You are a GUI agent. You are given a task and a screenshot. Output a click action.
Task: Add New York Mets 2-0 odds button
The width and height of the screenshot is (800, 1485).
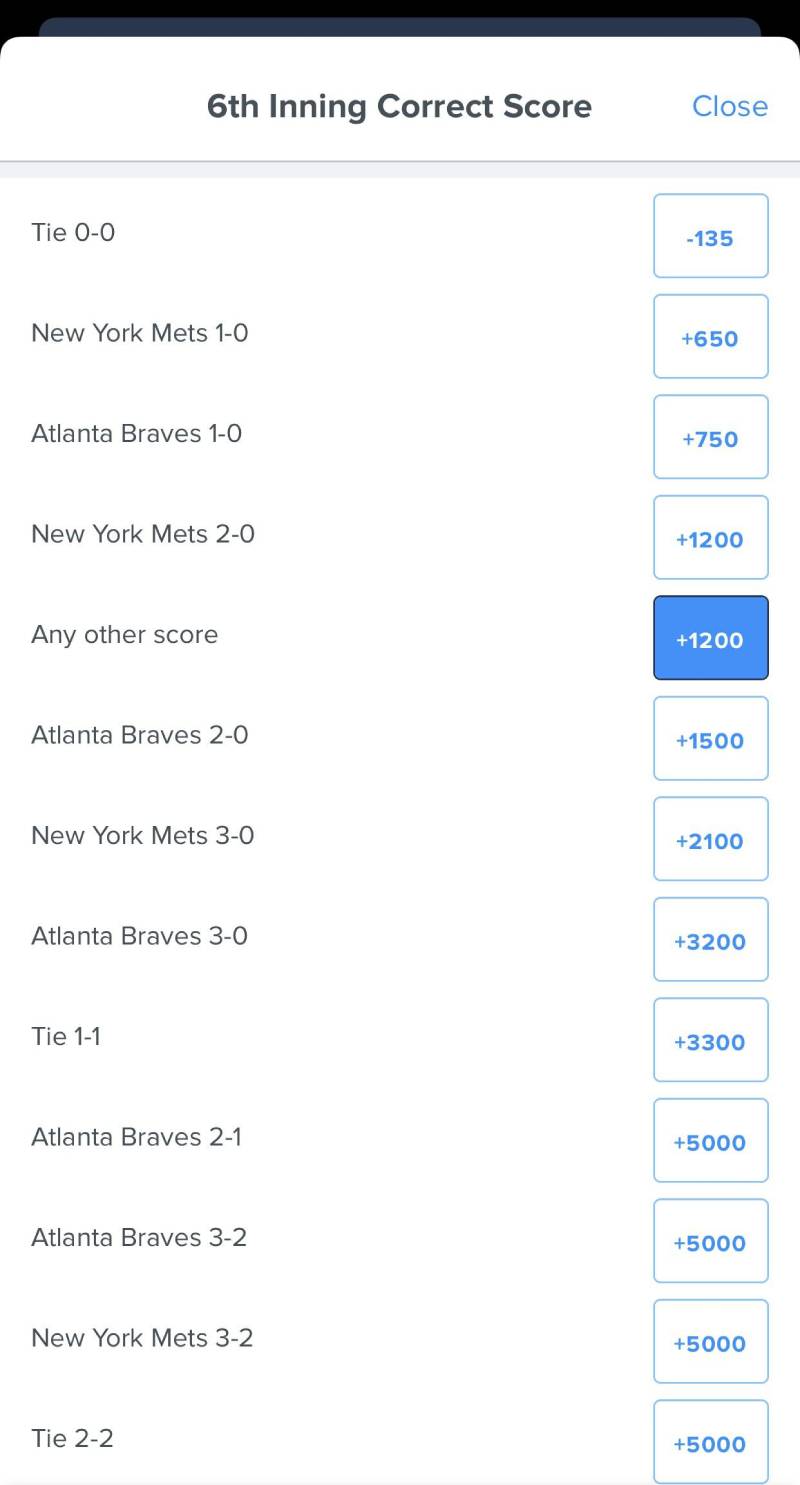pyautogui.click(x=710, y=539)
